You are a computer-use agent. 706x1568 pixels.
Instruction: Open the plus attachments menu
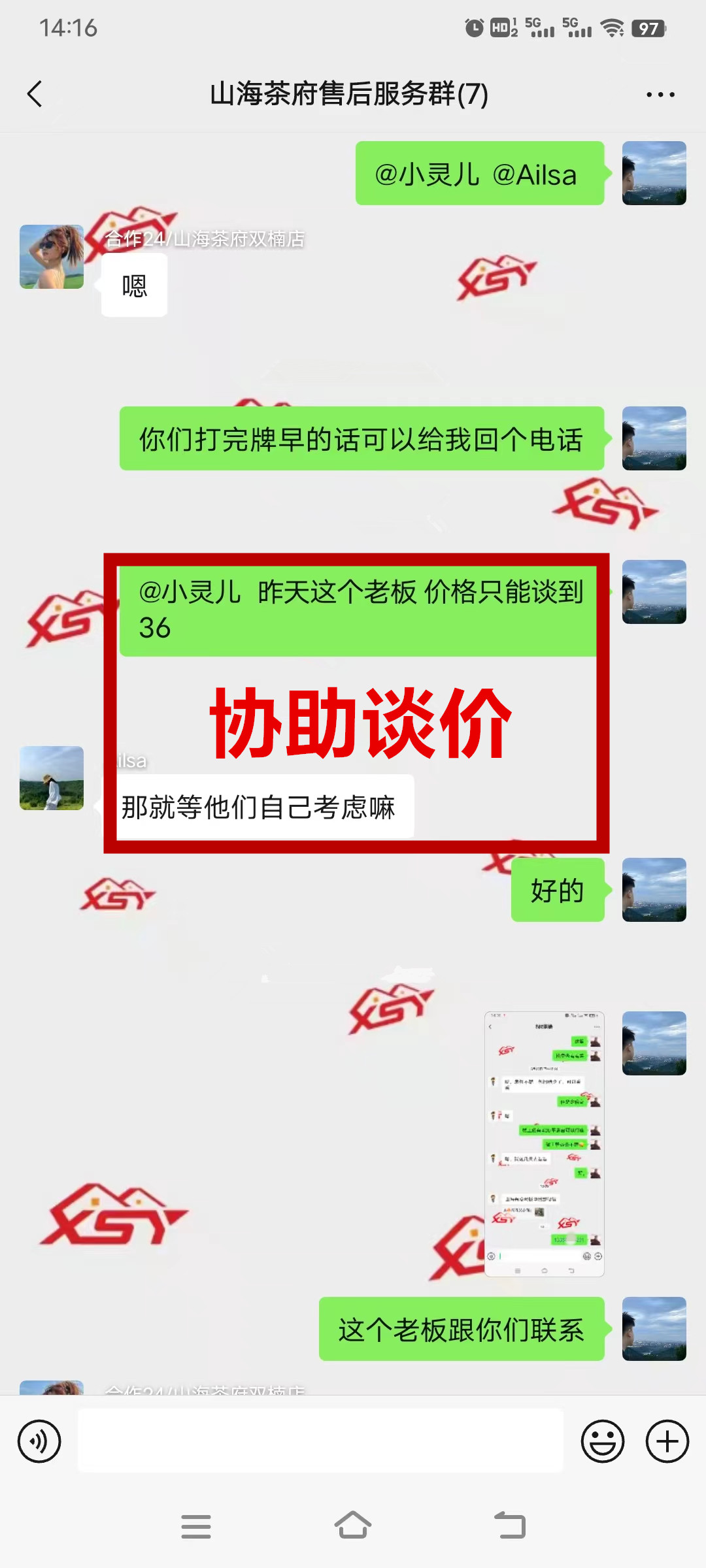[667, 1441]
